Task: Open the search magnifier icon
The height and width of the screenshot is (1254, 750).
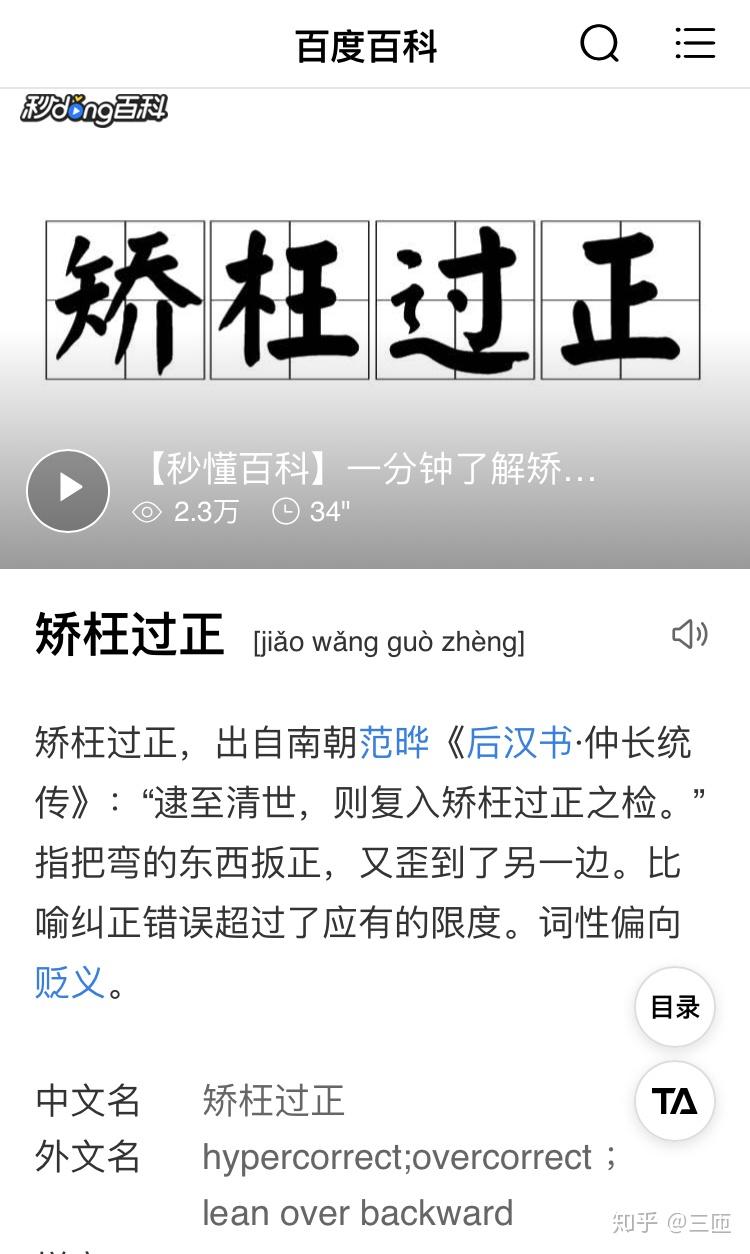Action: [598, 44]
